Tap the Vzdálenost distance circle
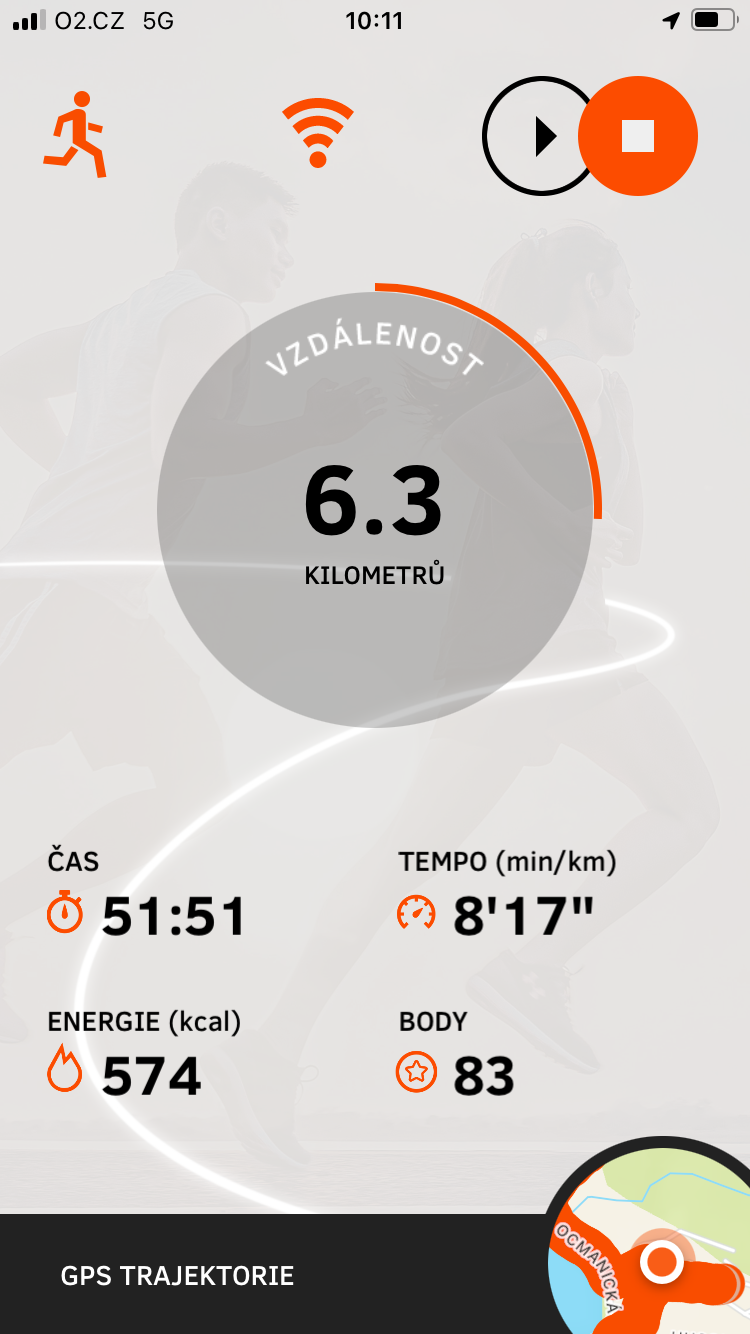 pyautogui.click(x=374, y=510)
